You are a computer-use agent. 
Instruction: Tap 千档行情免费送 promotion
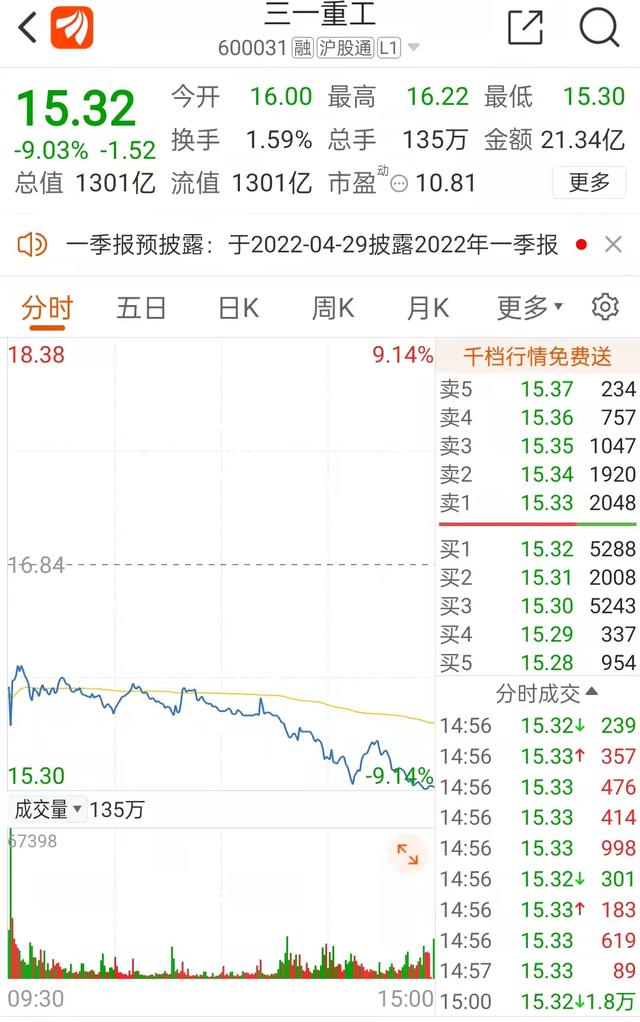point(538,357)
